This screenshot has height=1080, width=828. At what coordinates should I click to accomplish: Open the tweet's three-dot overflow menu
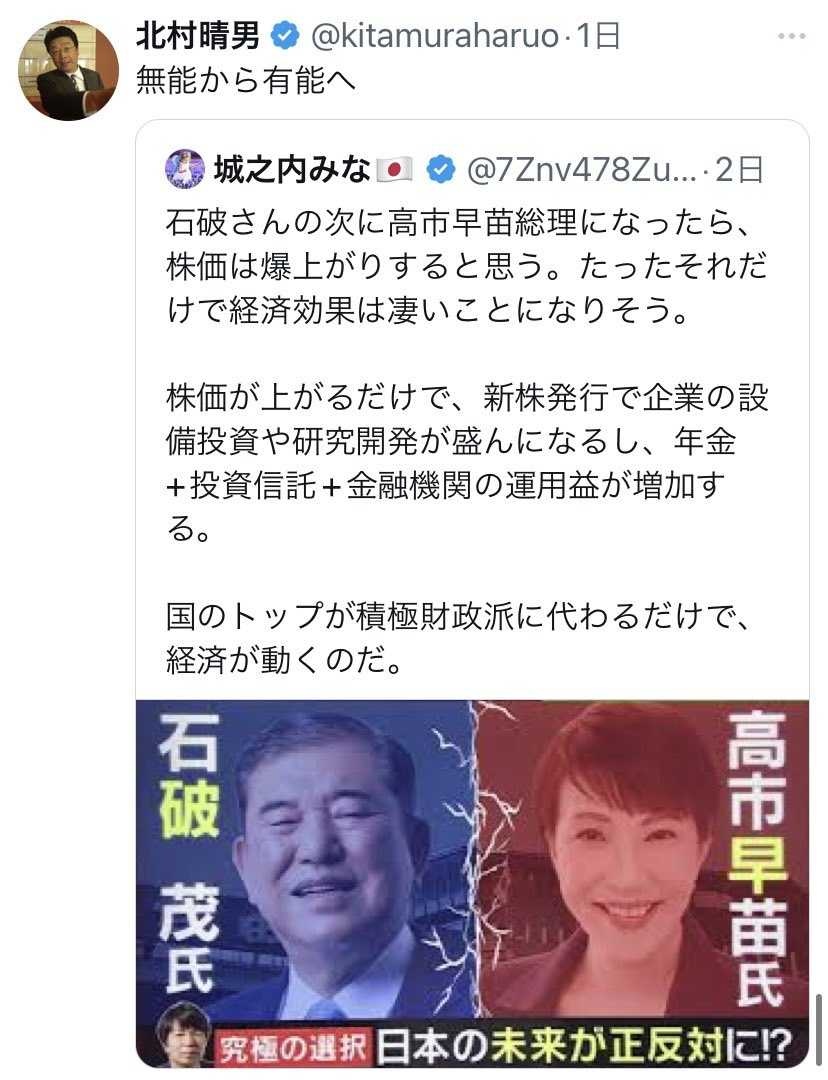tap(791, 36)
